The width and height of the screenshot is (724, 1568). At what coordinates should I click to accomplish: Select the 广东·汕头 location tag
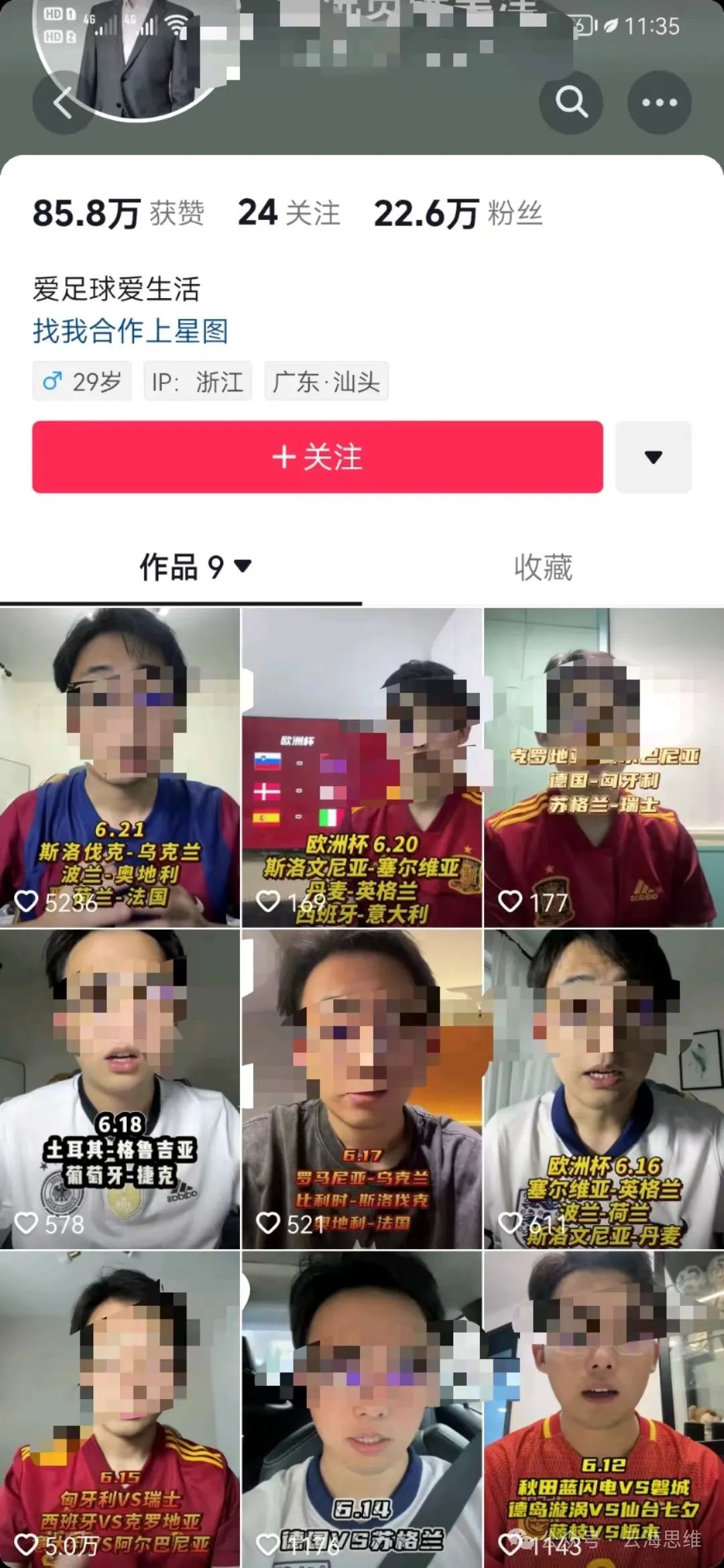pyautogui.click(x=326, y=381)
